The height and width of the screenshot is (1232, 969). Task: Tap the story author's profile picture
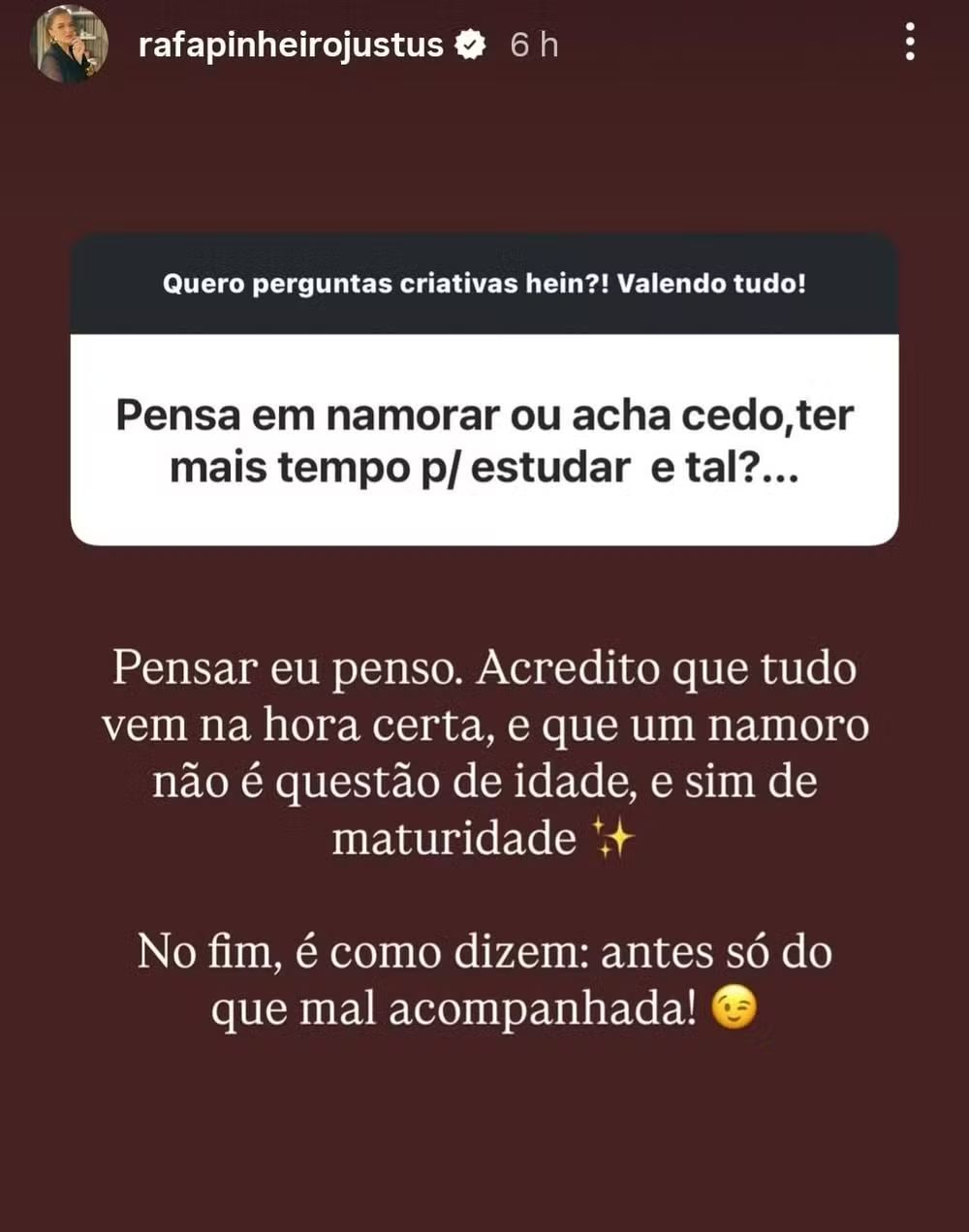click(x=70, y=45)
